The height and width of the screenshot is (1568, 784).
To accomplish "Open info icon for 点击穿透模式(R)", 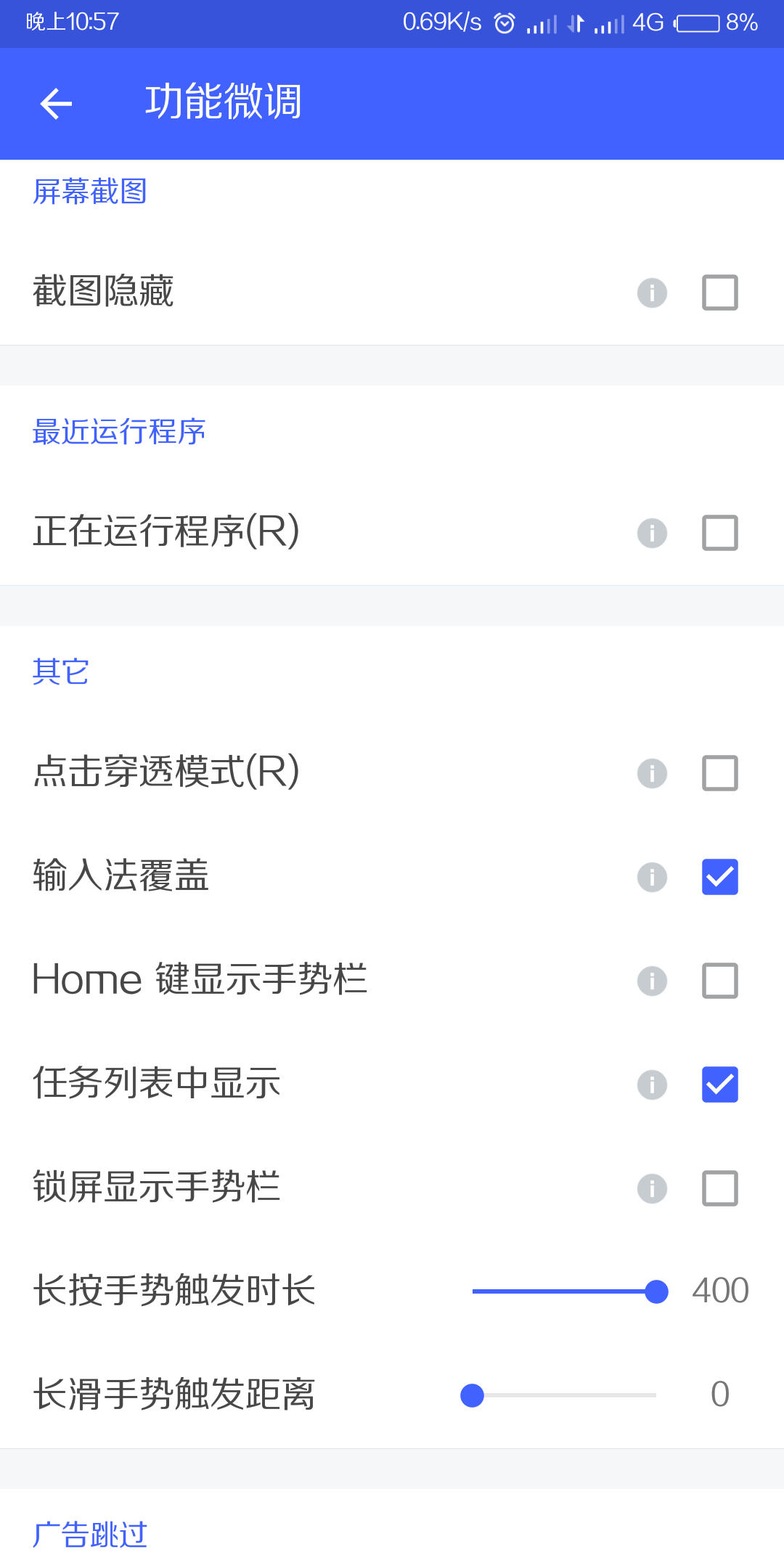I will click(x=652, y=773).
